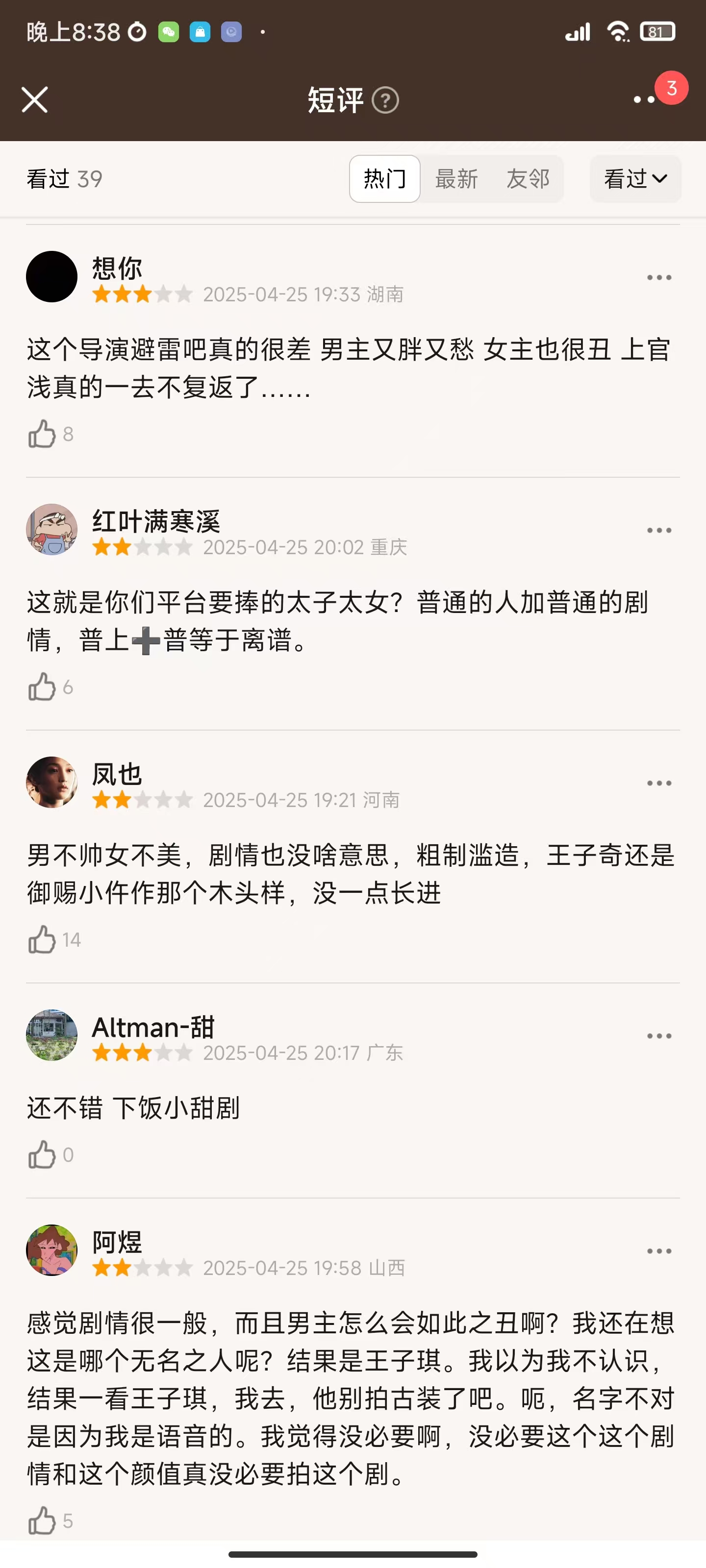The image size is (706, 1568).
Task: Switch to the 热门 tab
Action: pyautogui.click(x=384, y=179)
